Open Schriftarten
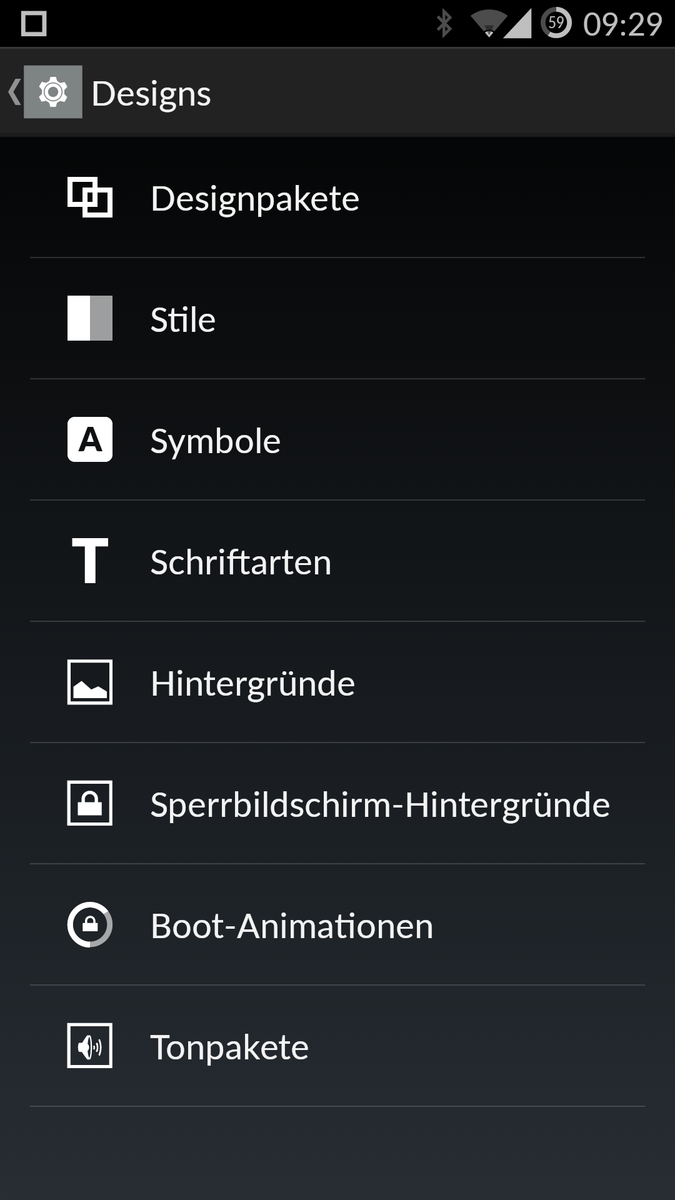The image size is (675, 1200). (x=240, y=562)
